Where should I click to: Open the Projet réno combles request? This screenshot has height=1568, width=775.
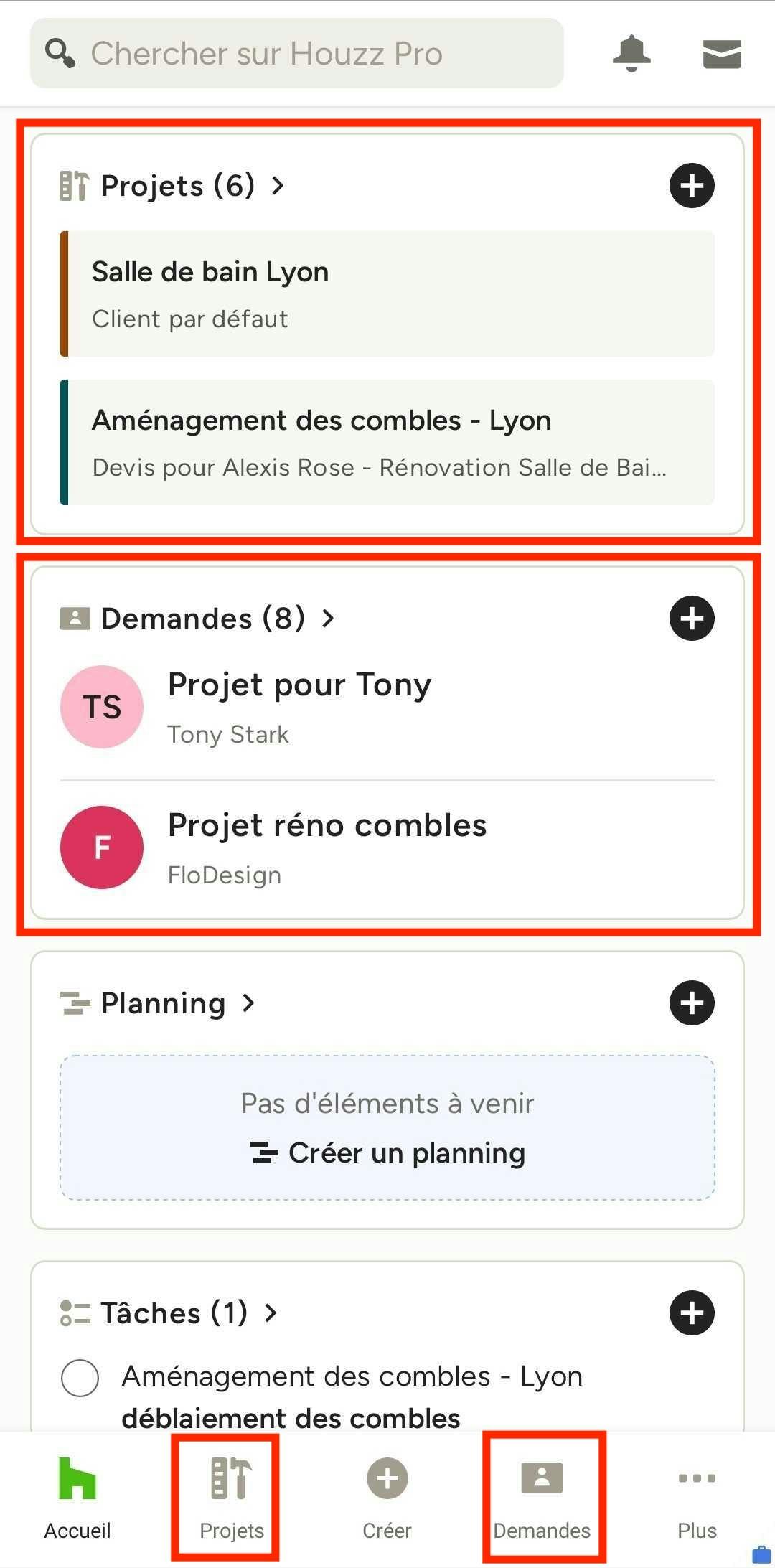(x=387, y=848)
